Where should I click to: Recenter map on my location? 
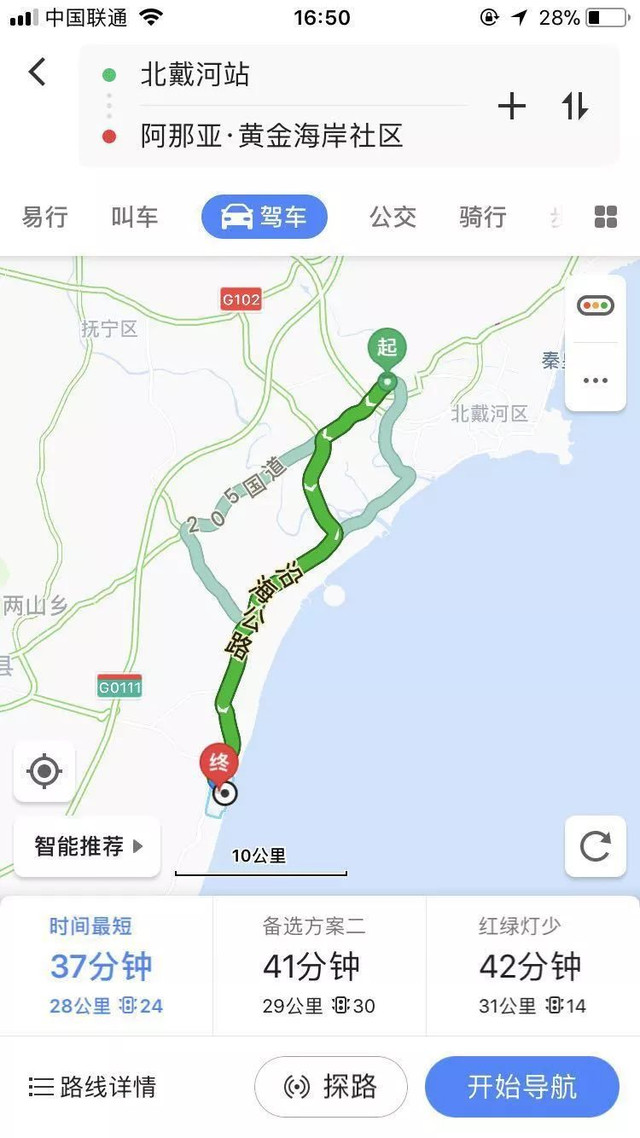click(44, 771)
